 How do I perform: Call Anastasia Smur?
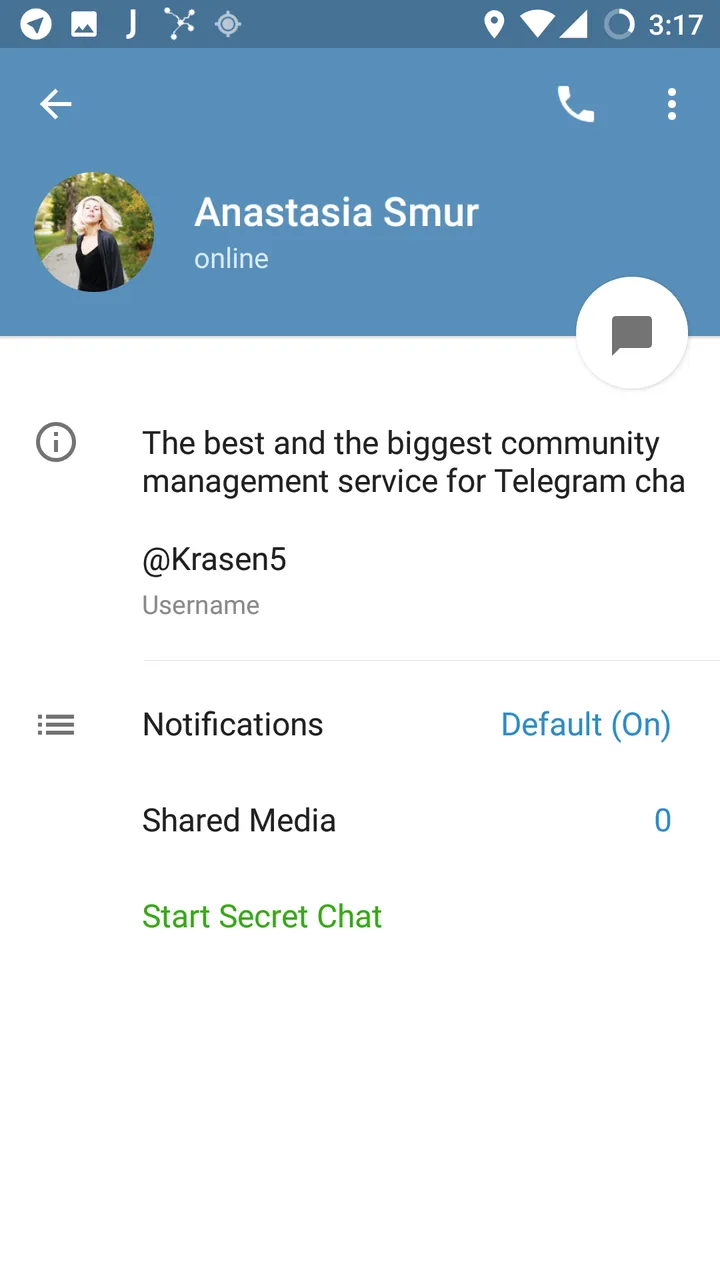[576, 104]
